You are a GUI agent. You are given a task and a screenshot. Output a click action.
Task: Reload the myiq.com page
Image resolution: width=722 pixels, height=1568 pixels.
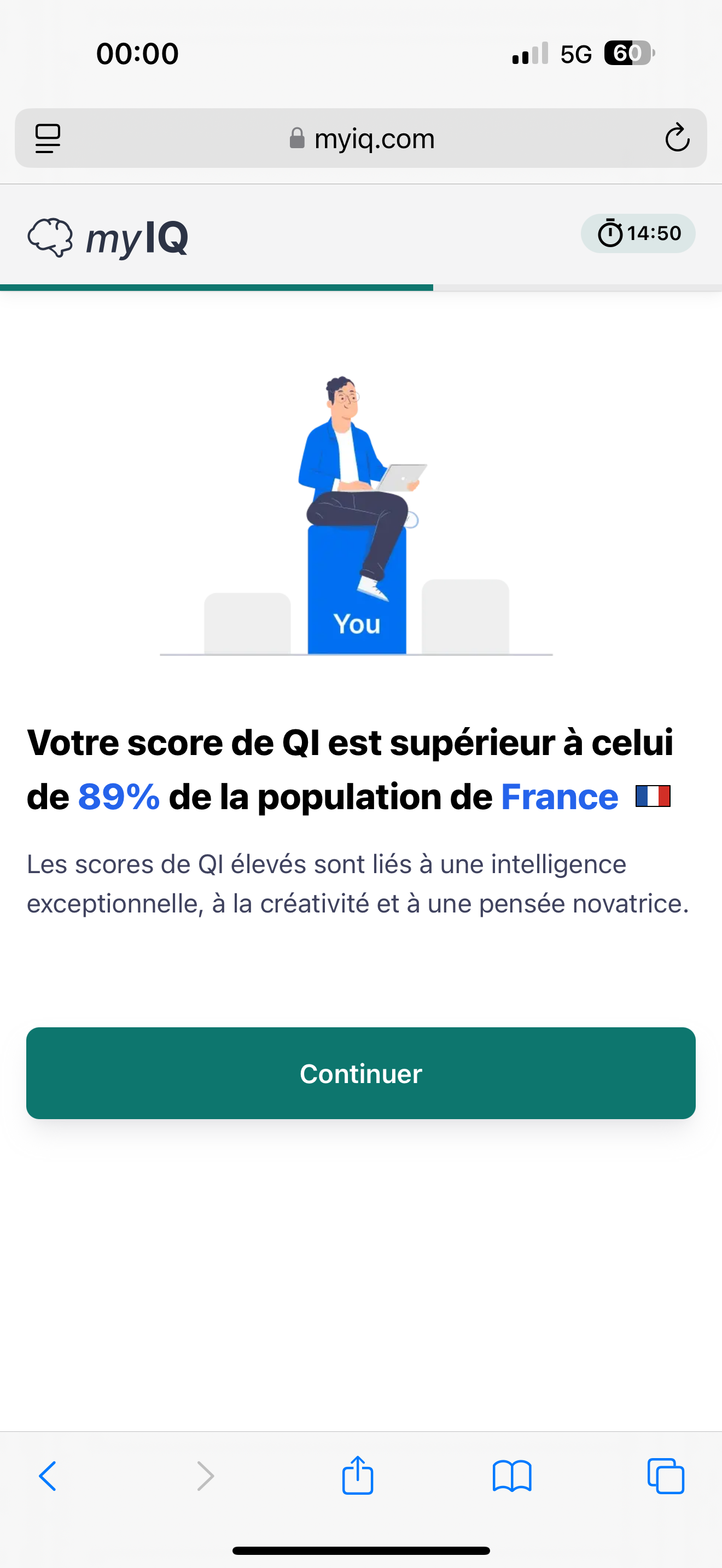pyautogui.click(x=677, y=138)
